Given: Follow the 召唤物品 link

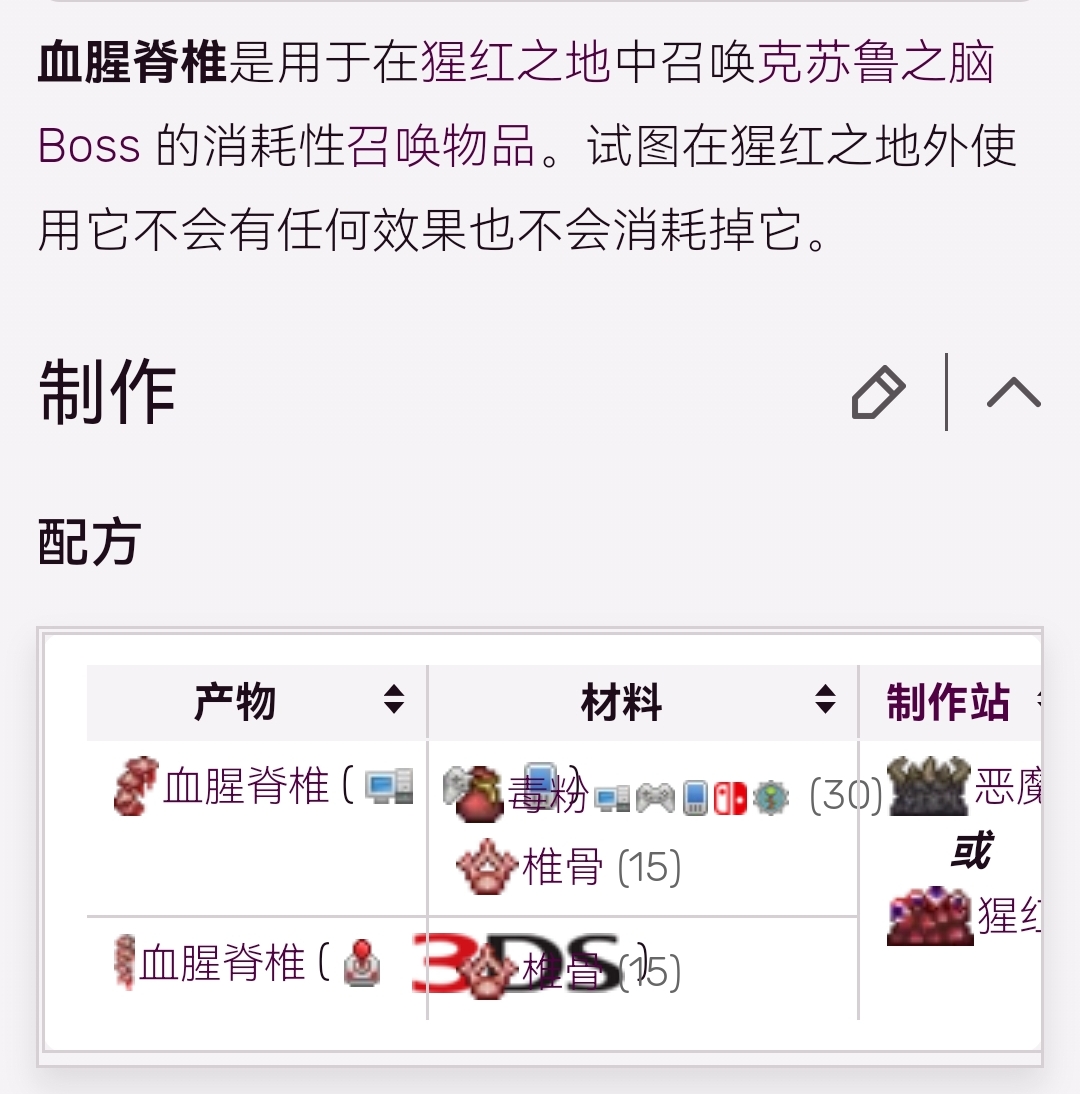Looking at the screenshot, I should (440, 146).
